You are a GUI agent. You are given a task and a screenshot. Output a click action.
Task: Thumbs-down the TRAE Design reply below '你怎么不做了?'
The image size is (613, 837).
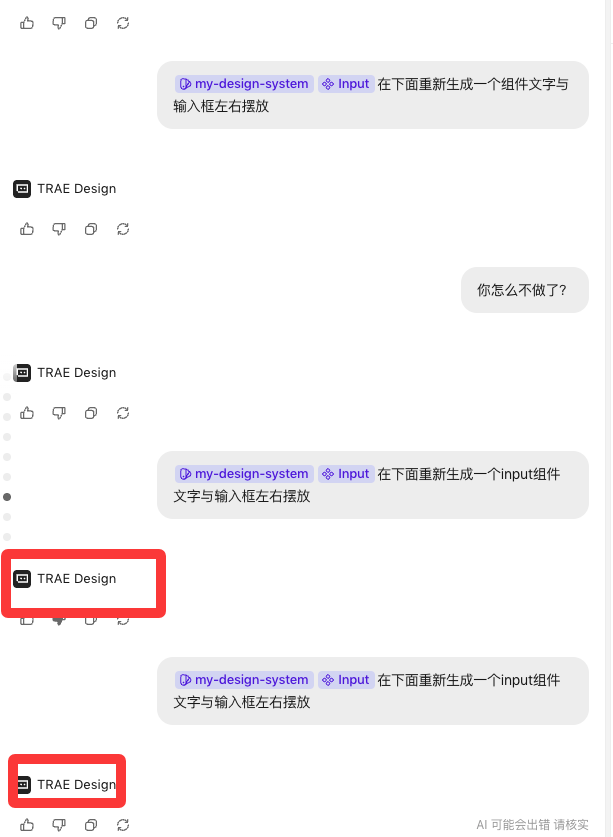pos(59,413)
